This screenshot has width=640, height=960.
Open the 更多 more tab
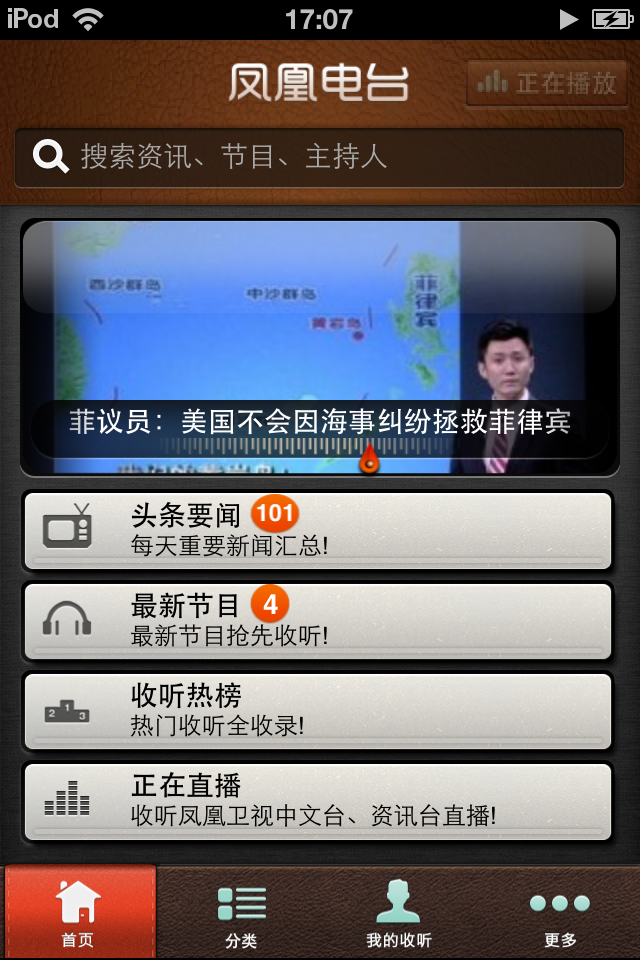pos(560,913)
